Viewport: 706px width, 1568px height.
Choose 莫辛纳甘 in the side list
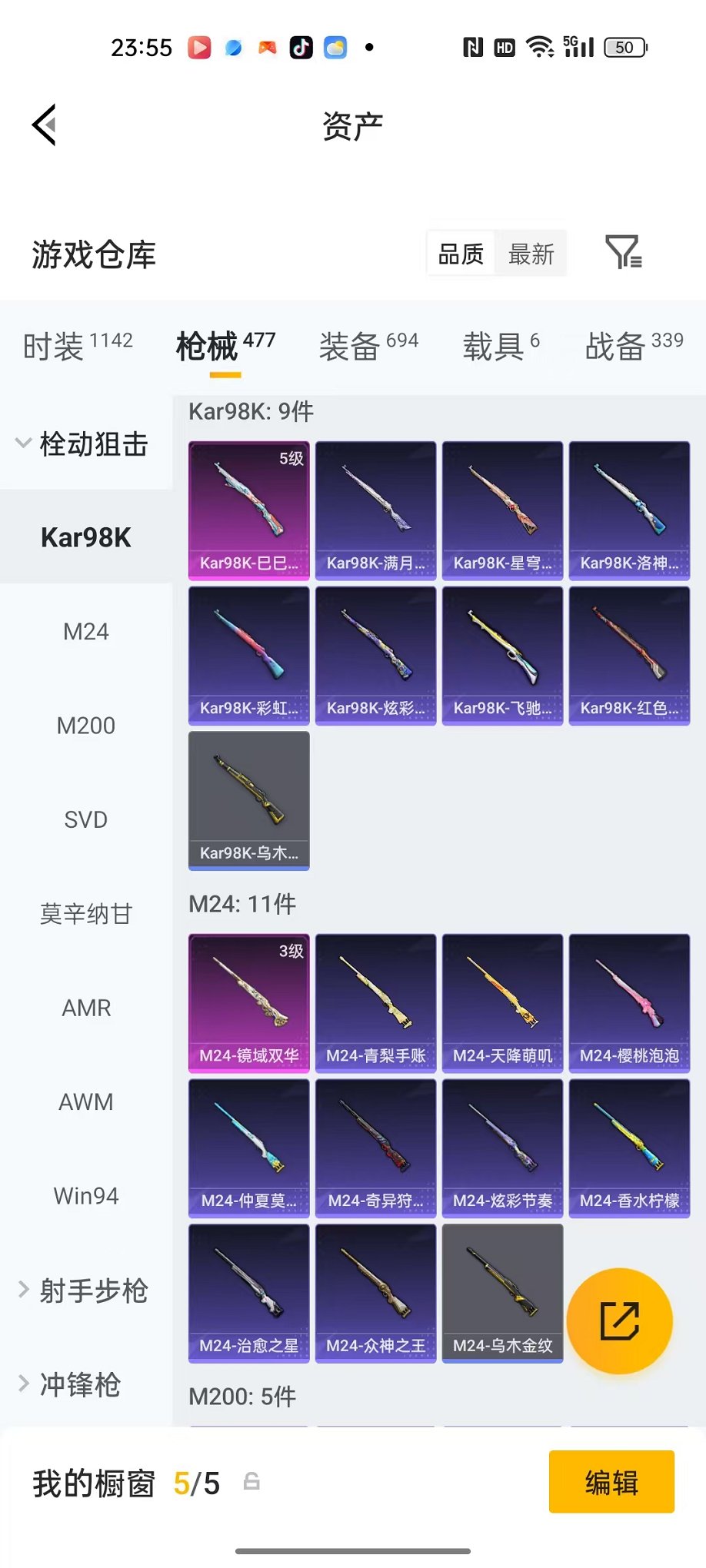[86, 914]
